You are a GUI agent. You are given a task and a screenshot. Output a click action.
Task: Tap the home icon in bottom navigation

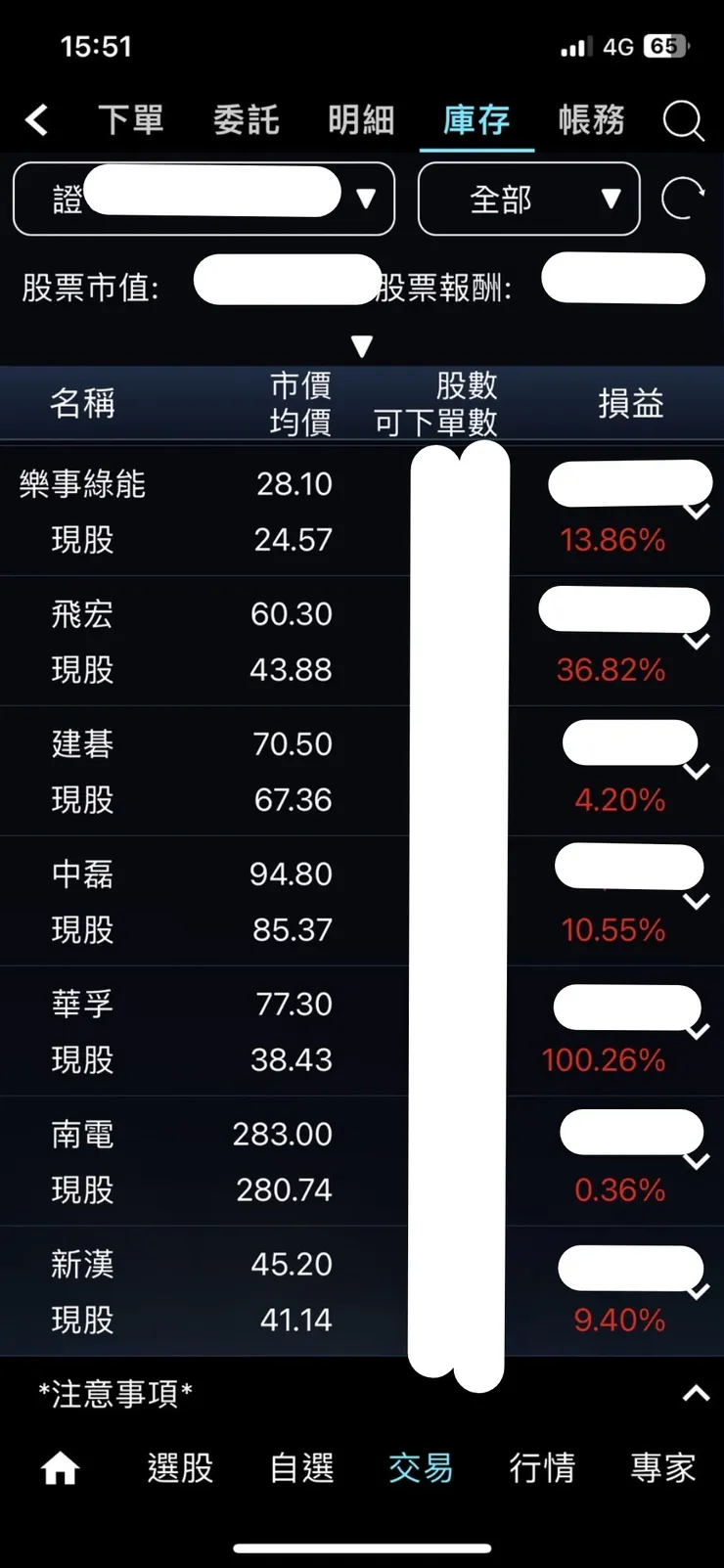60,1467
